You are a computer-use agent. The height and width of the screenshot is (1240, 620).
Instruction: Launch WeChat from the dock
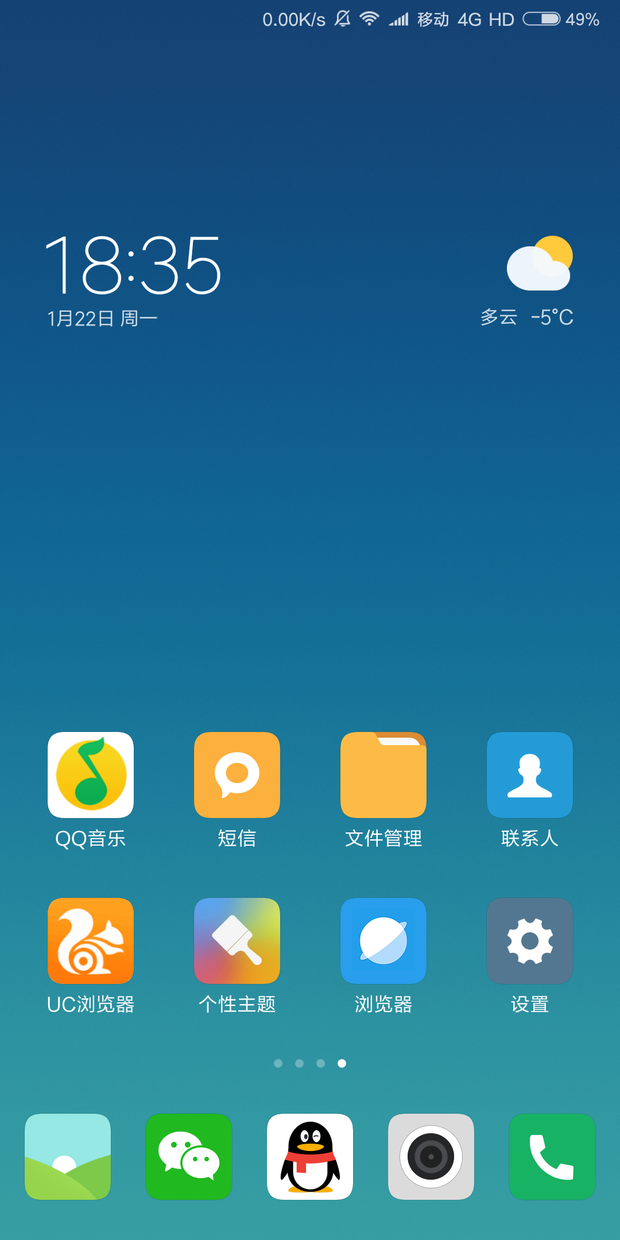[x=189, y=1156]
